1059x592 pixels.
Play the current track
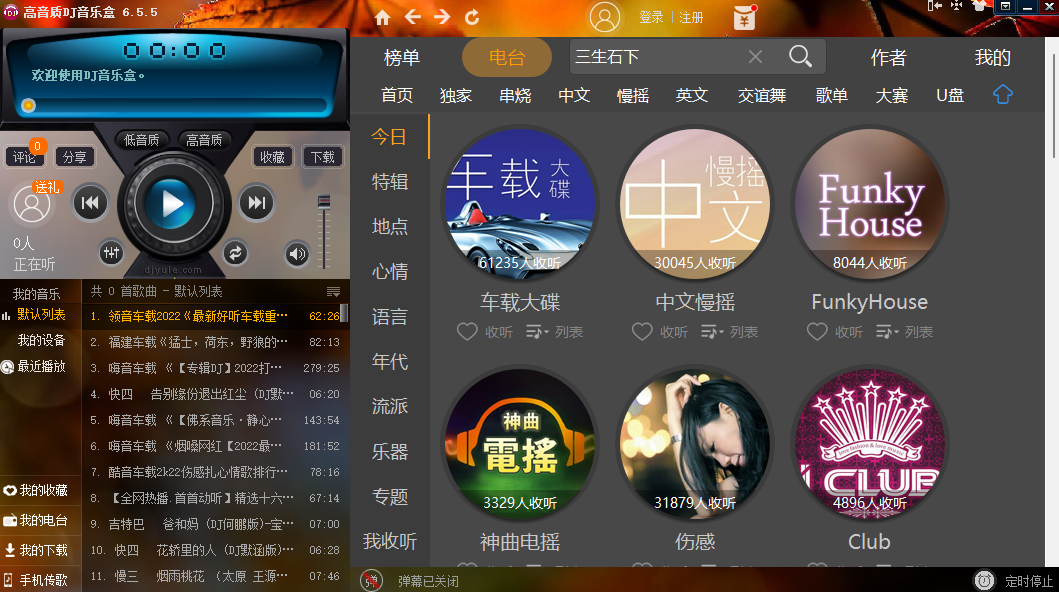172,205
